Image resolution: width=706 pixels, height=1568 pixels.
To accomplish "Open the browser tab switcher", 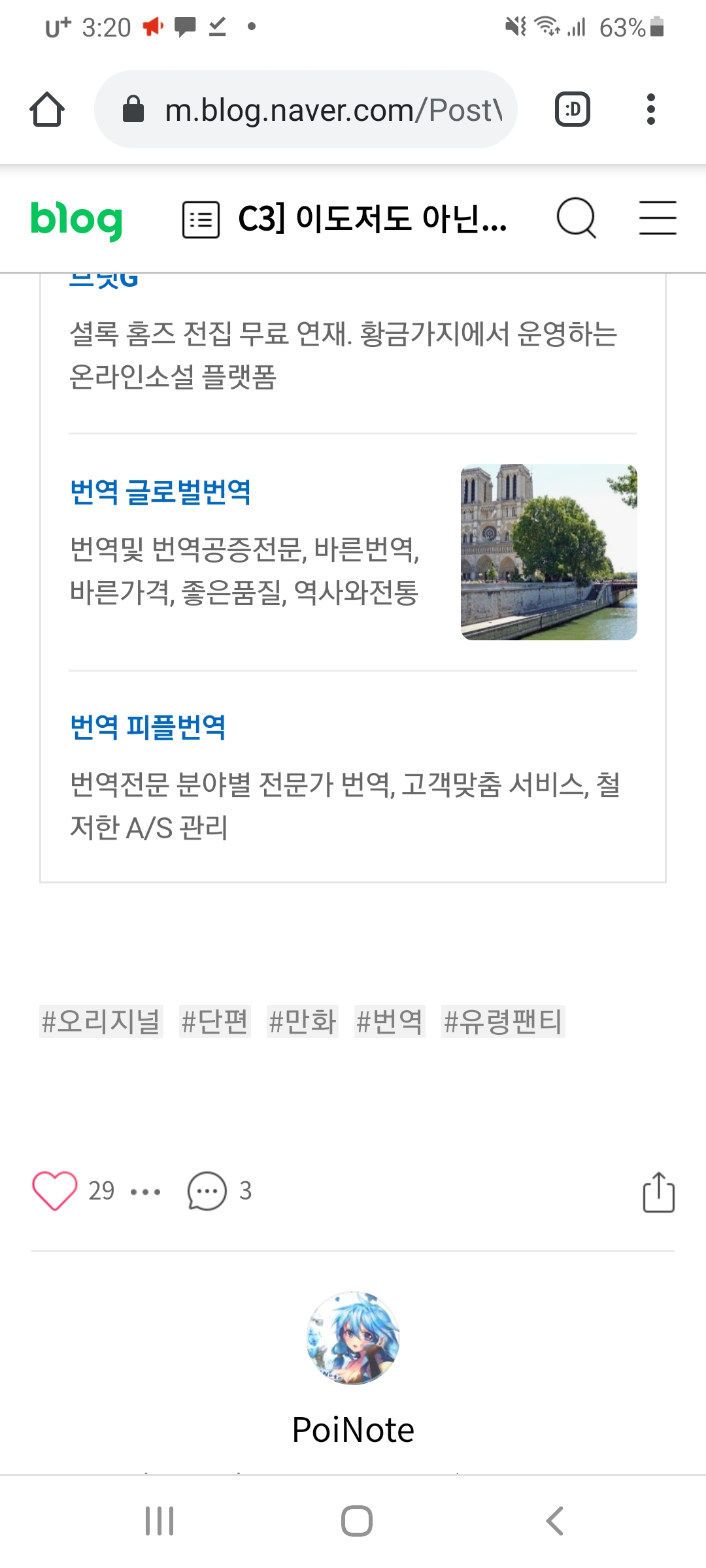I will (573, 109).
